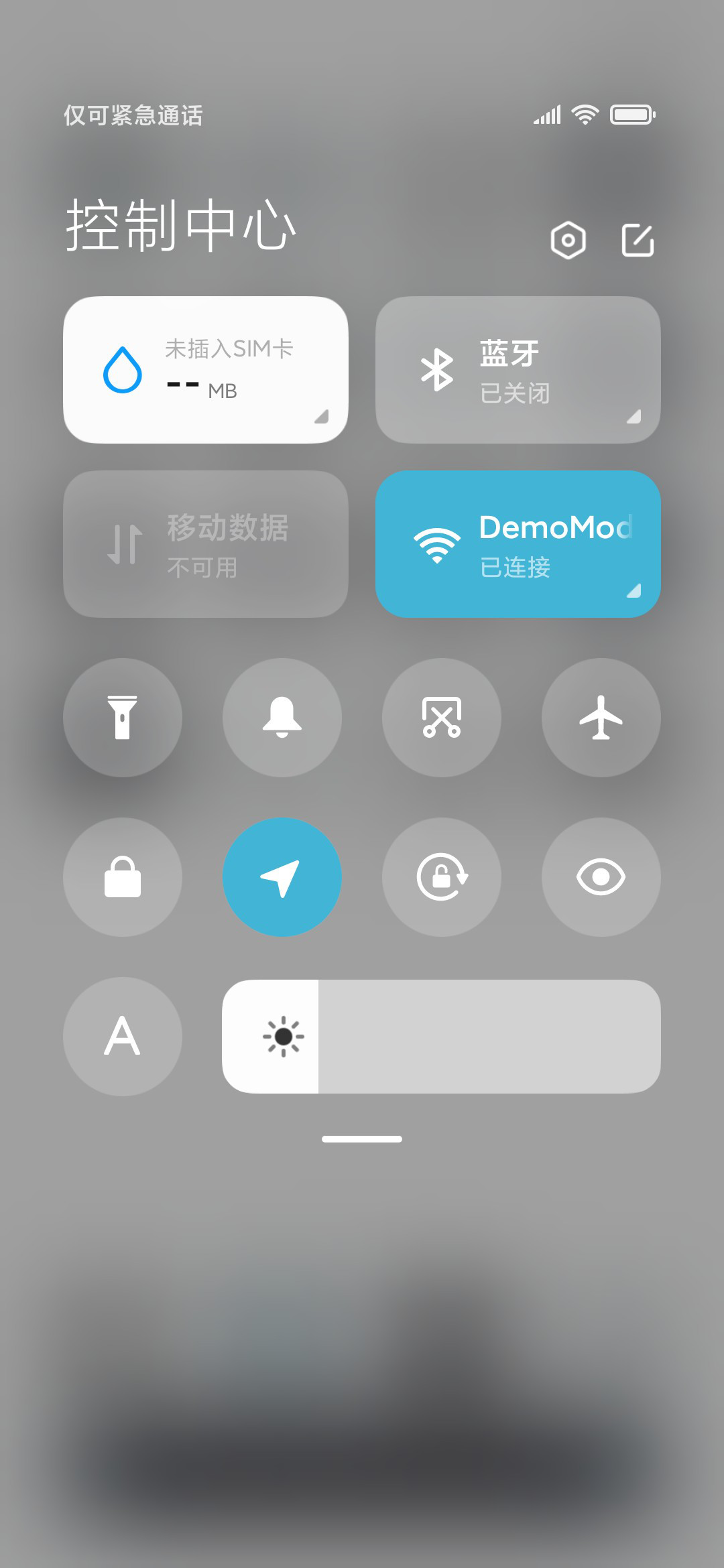Tap the handle bar below brightness
The image size is (724, 1568).
[x=362, y=1139]
